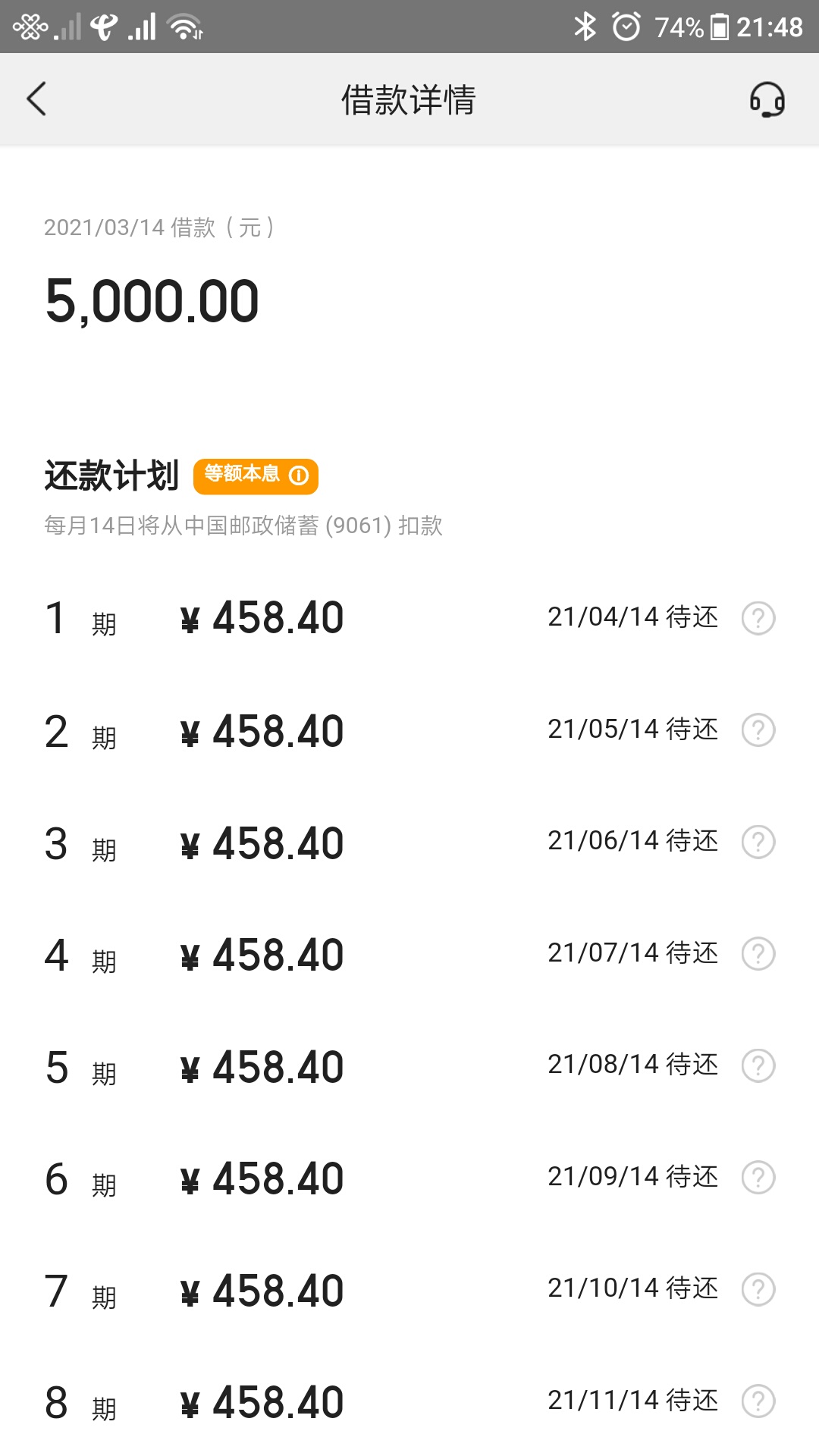Open help icon for 21/04/14 installment

coord(758,618)
